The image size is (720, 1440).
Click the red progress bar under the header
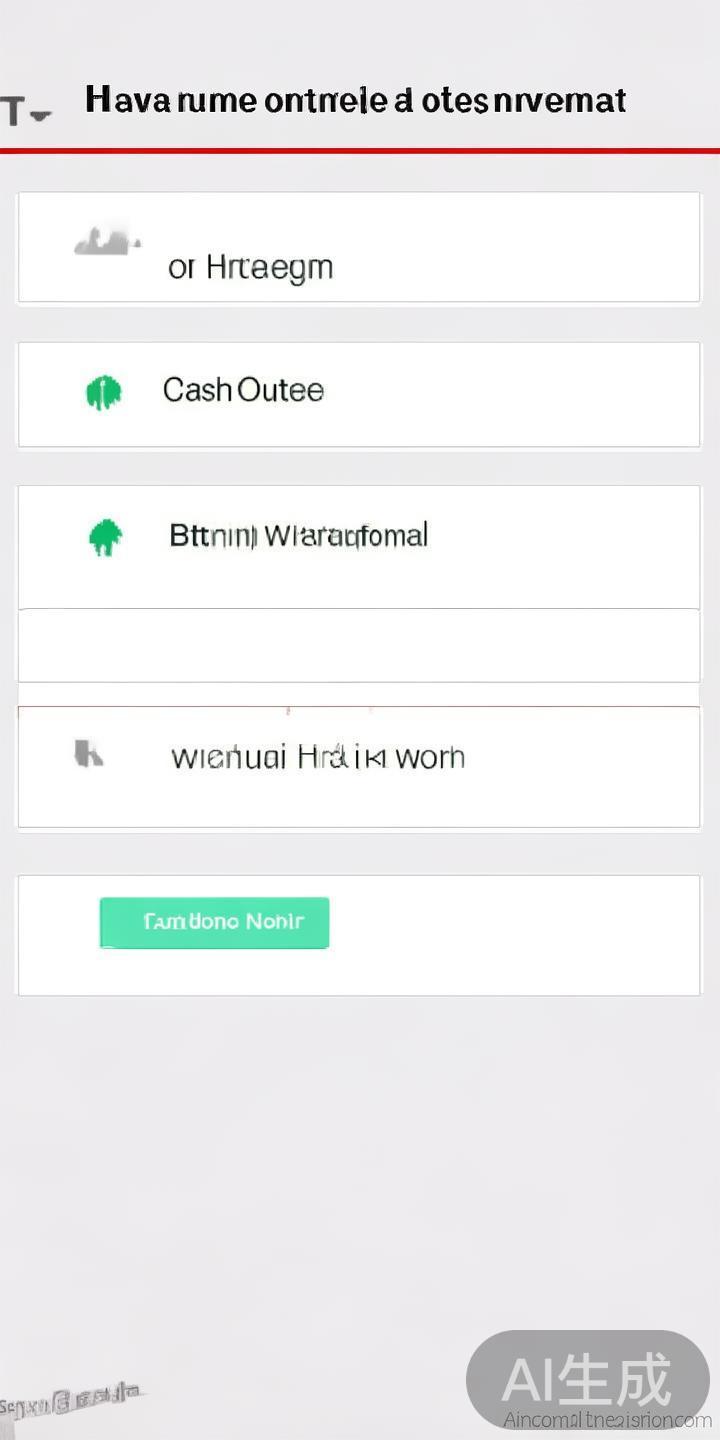point(360,150)
